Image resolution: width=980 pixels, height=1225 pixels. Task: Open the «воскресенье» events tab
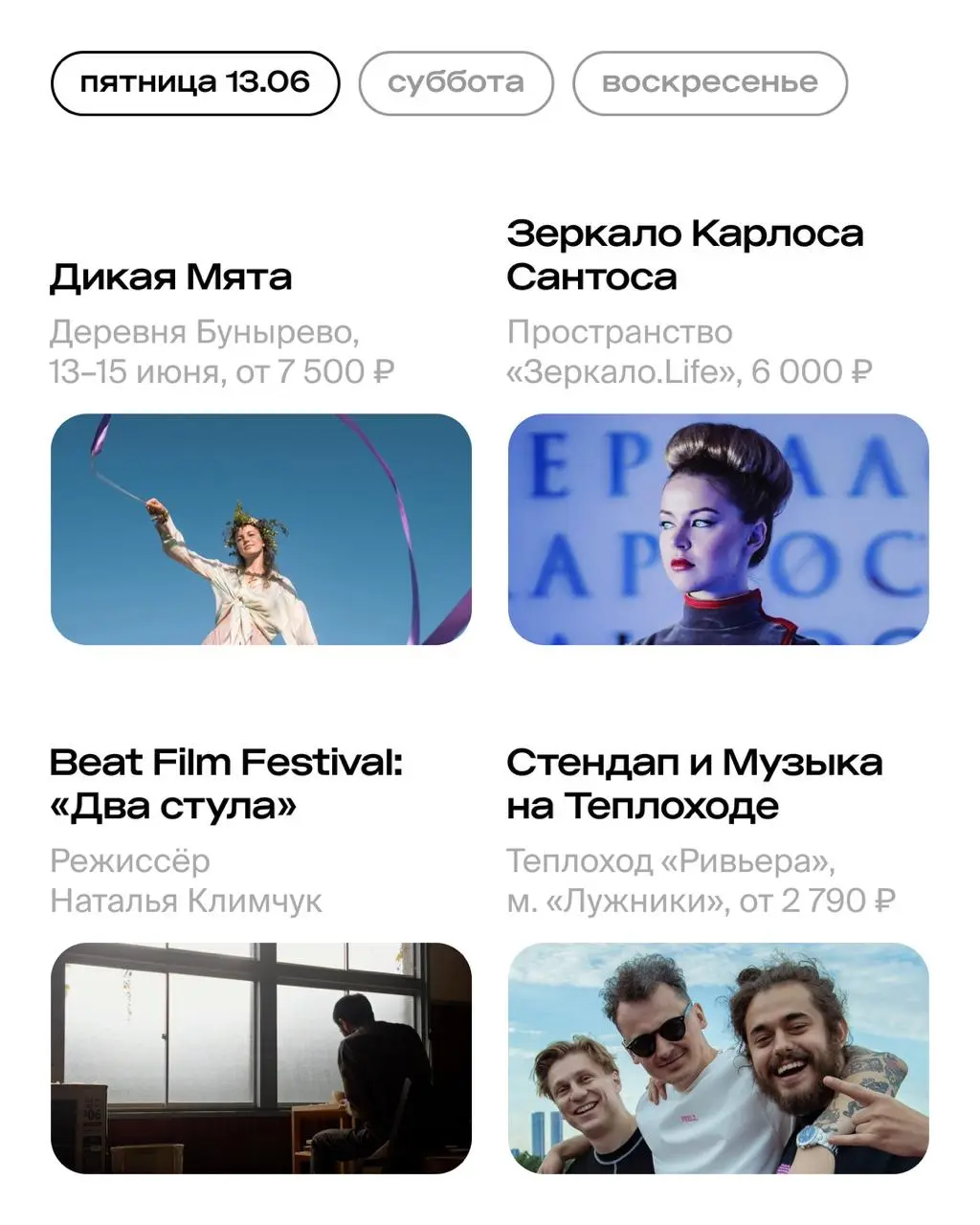709,82
